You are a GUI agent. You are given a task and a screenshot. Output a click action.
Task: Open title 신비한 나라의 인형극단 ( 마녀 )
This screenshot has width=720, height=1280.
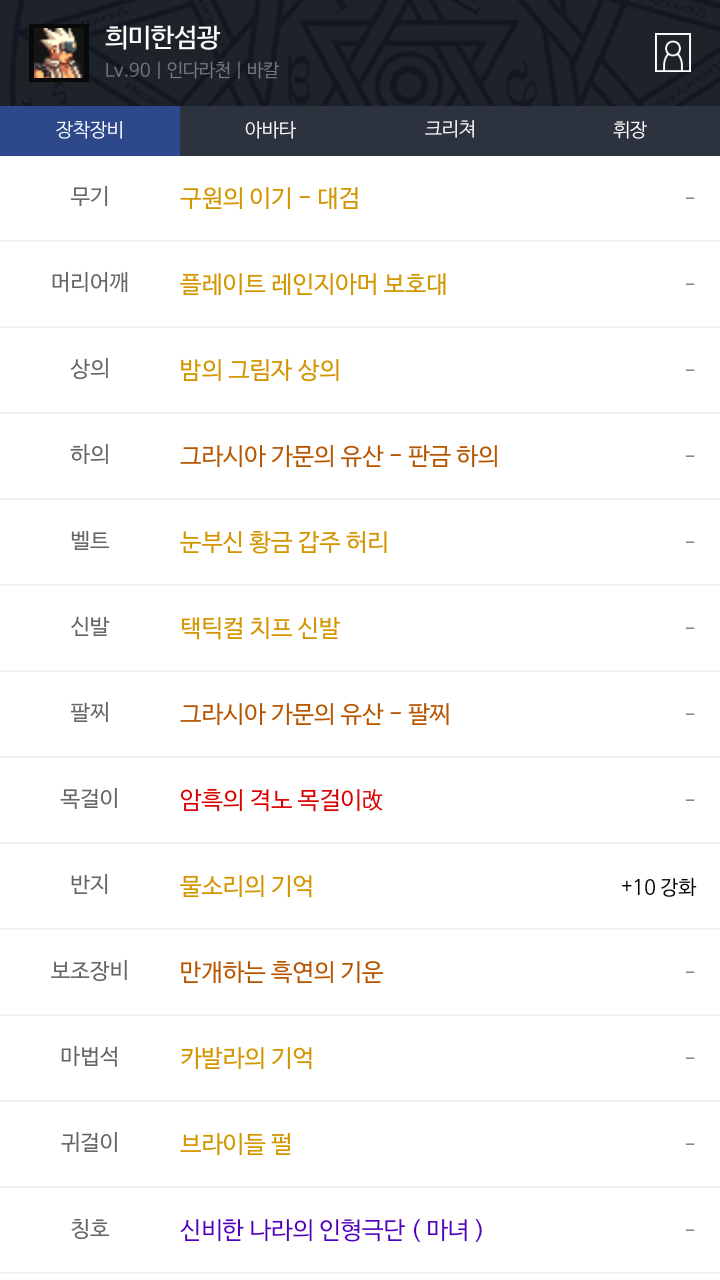pyautogui.click(x=331, y=1230)
